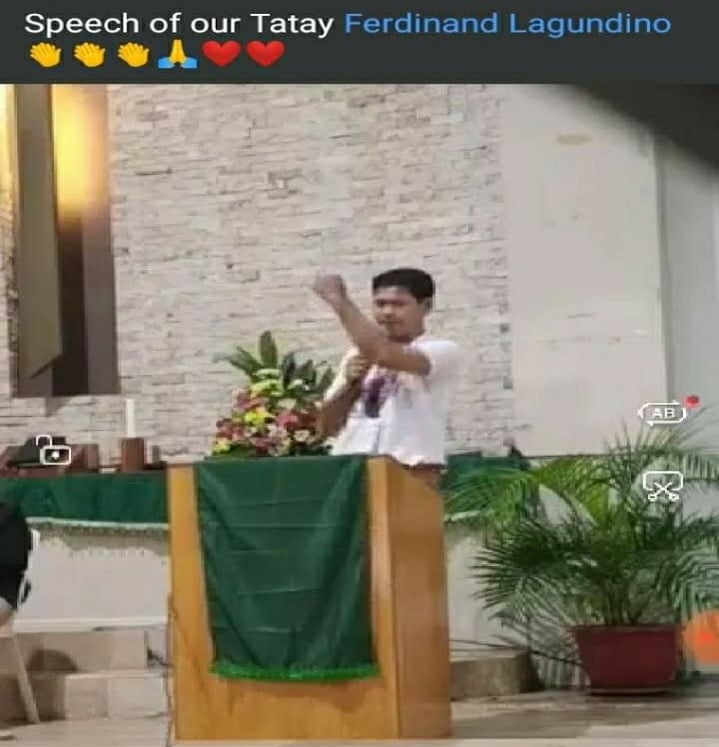Viewport: 719px width, 747px height.
Task: Open Ferdinand Lagundino's tagged profile link
Action: point(507,24)
